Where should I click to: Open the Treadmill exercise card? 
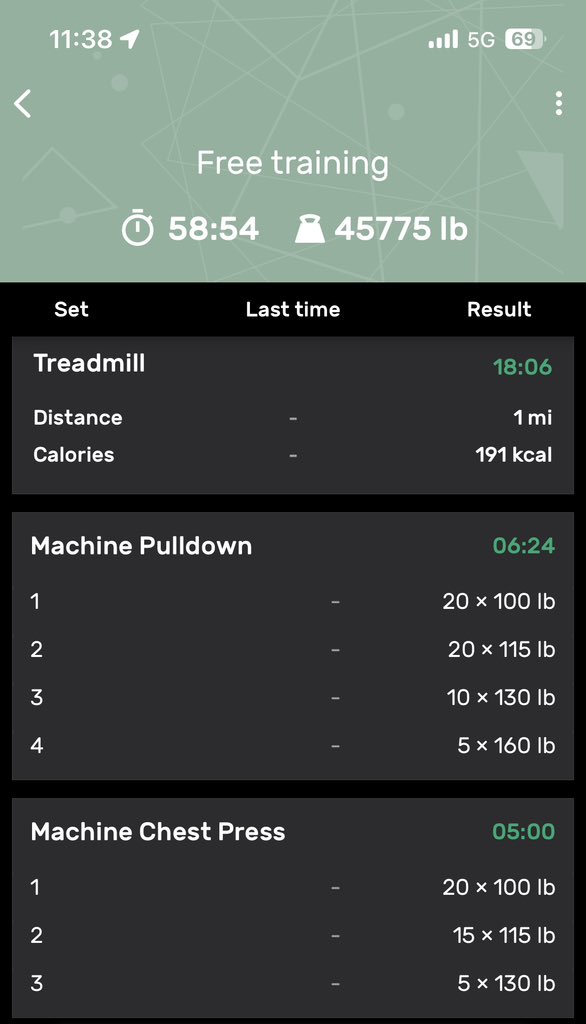293,415
